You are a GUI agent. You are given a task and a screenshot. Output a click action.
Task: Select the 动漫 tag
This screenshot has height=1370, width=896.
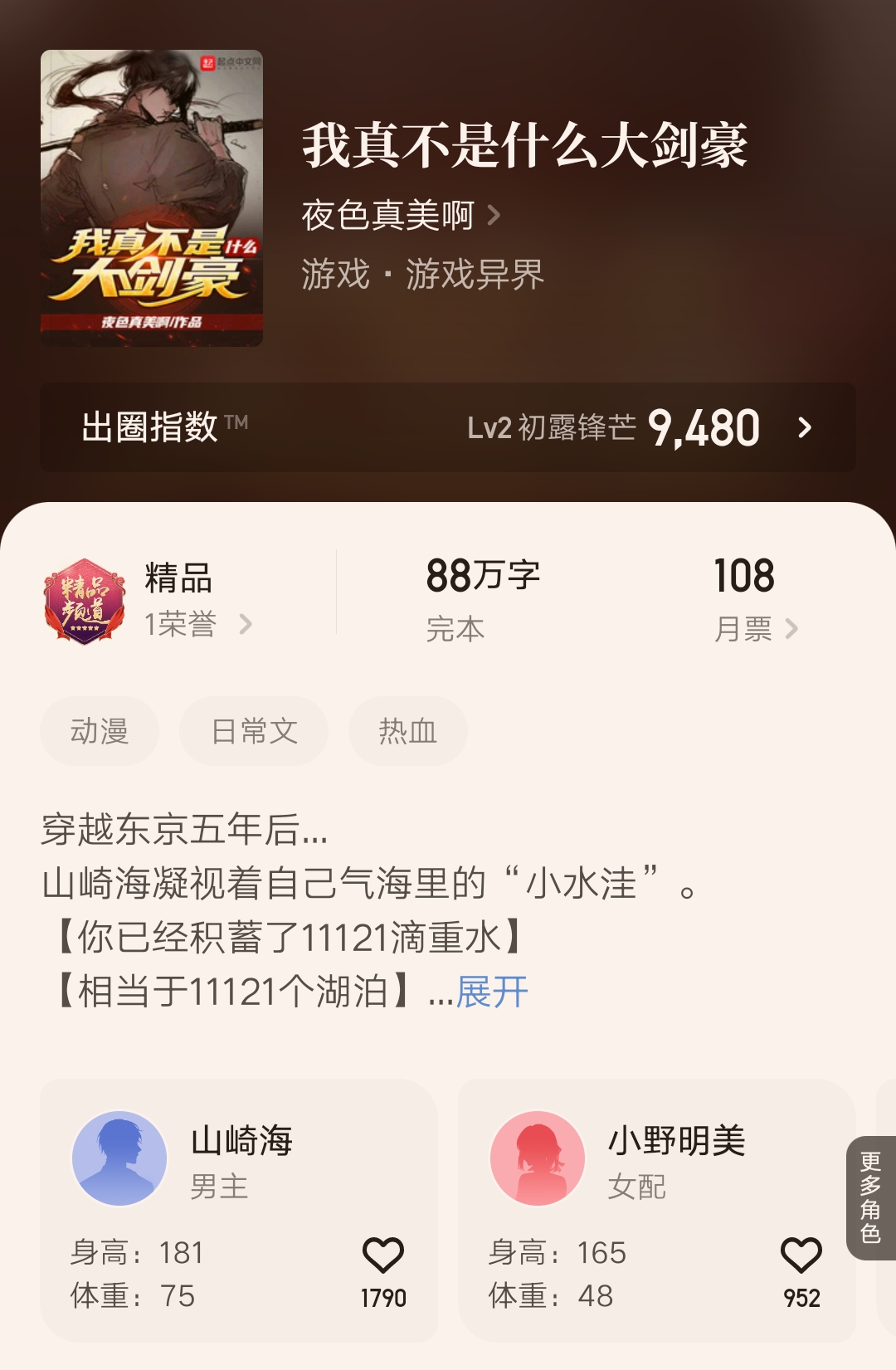point(99,731)
